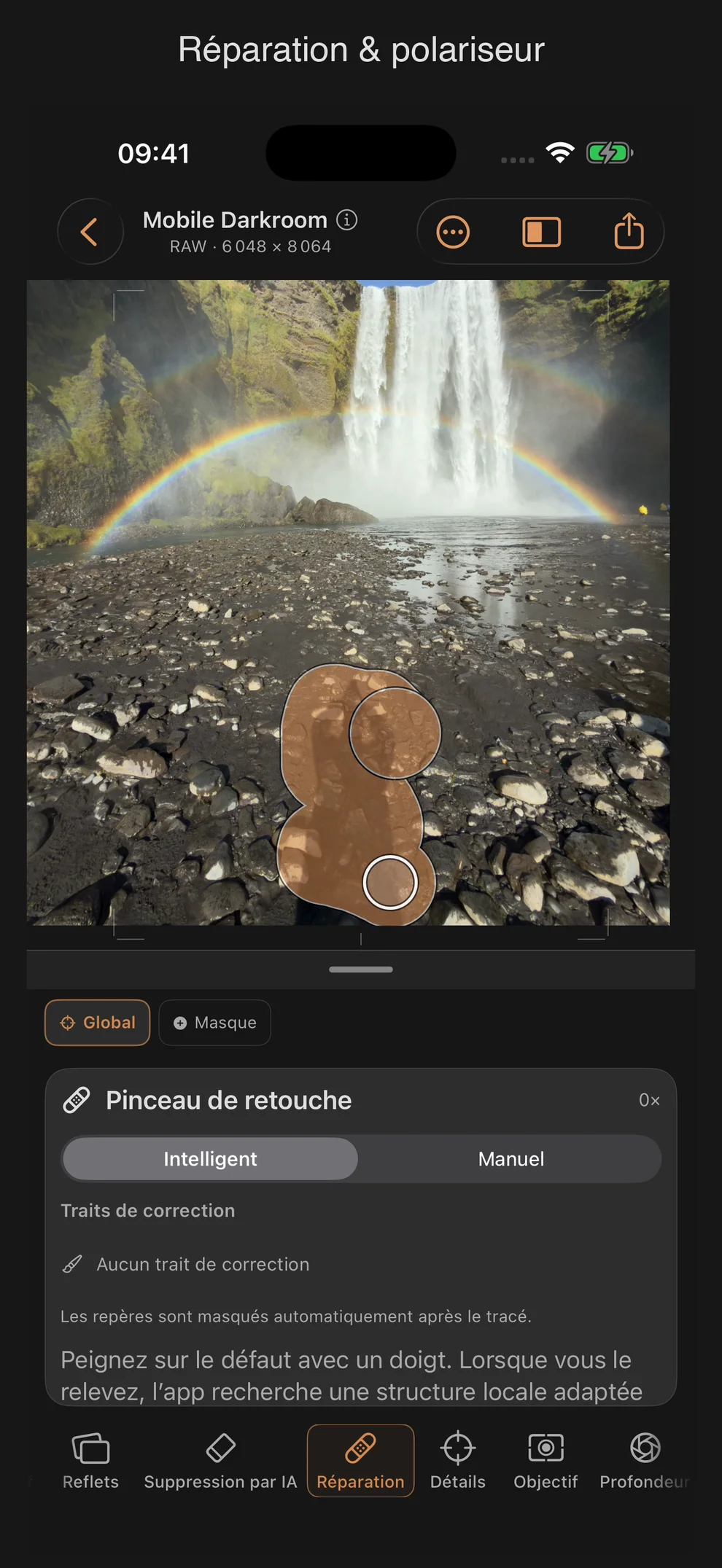Open the Détails tool
This screenshot has height=1568, width=722.
[458, 1462]
